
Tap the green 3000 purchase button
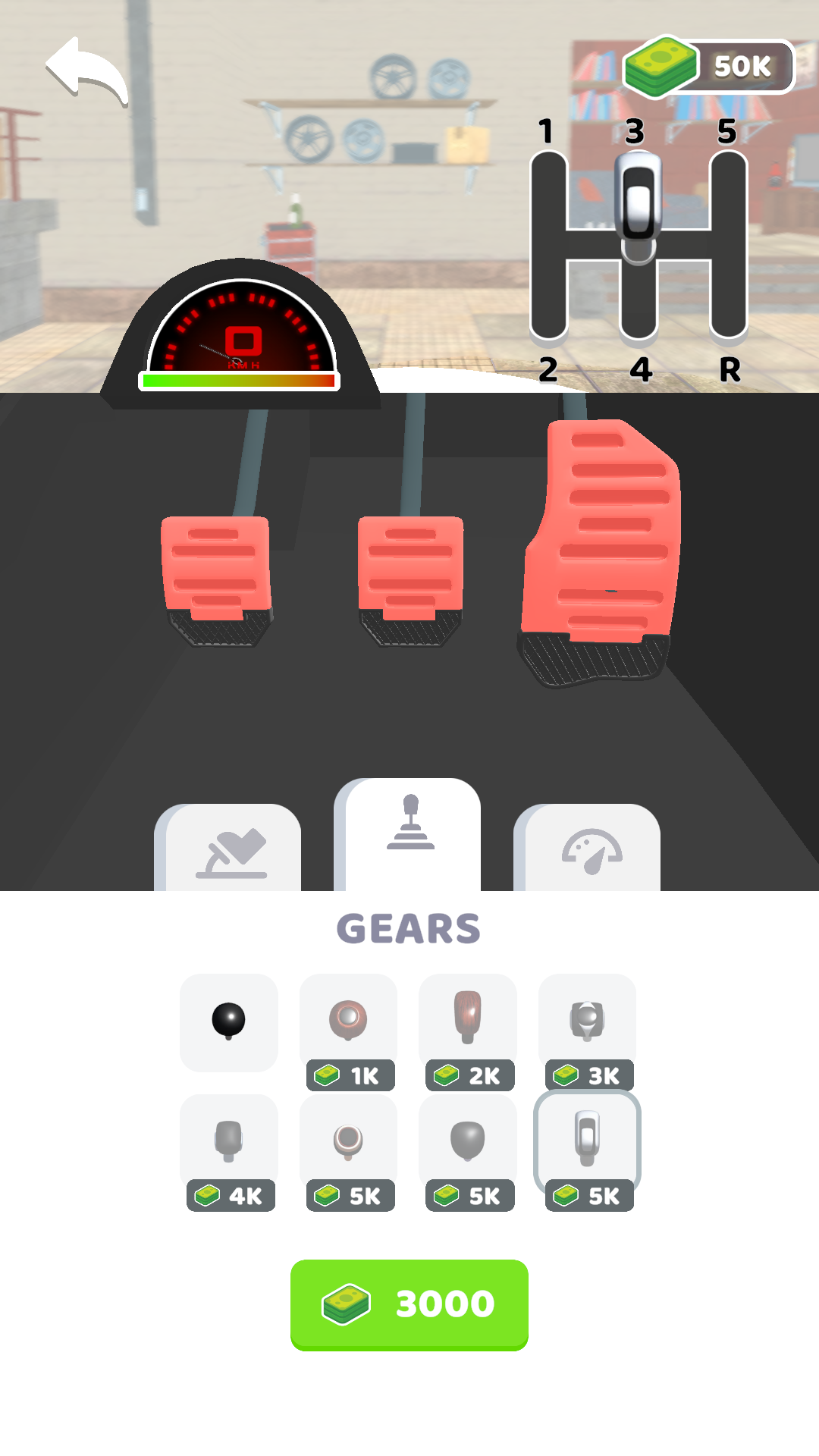[408, 1303]
